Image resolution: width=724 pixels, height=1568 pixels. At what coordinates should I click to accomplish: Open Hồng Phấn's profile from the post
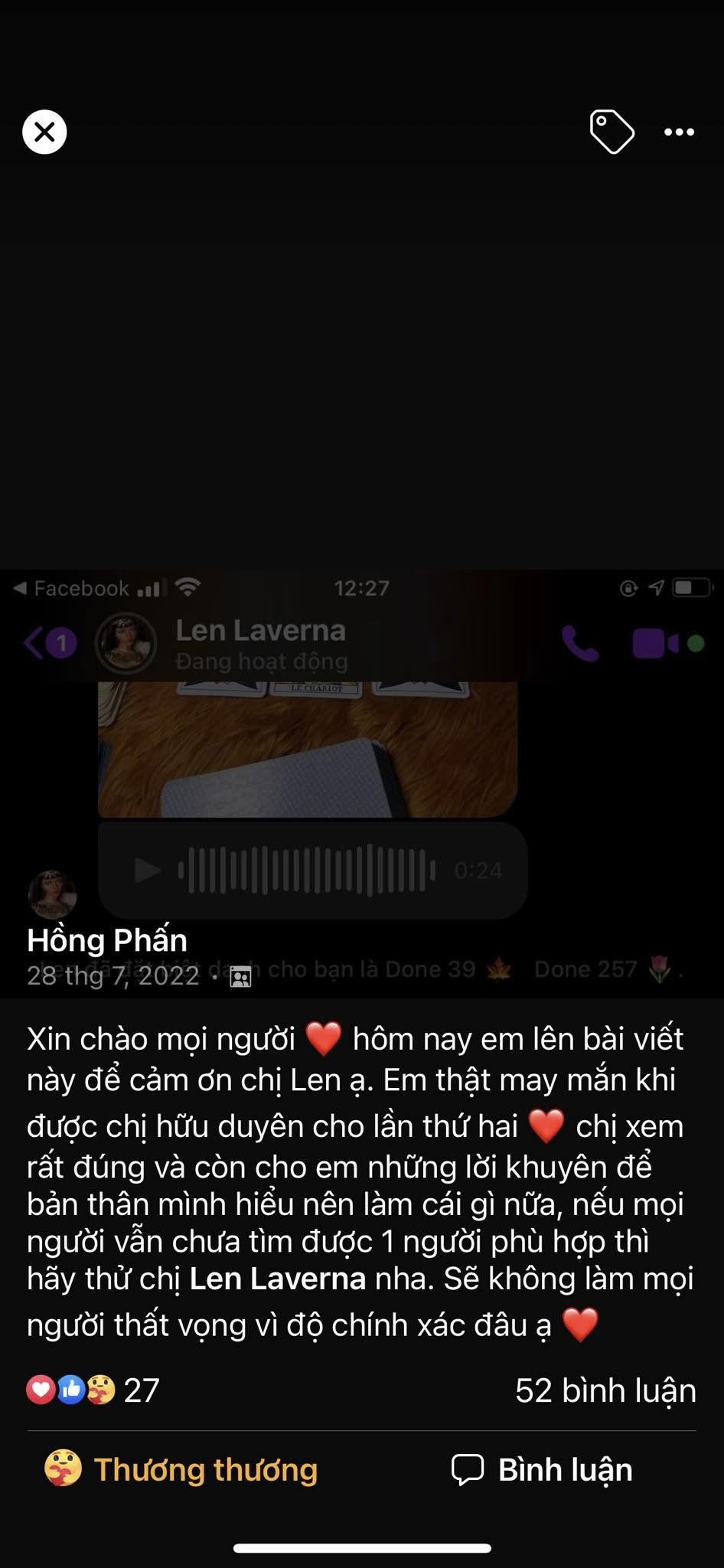click(x=107, y=939)
